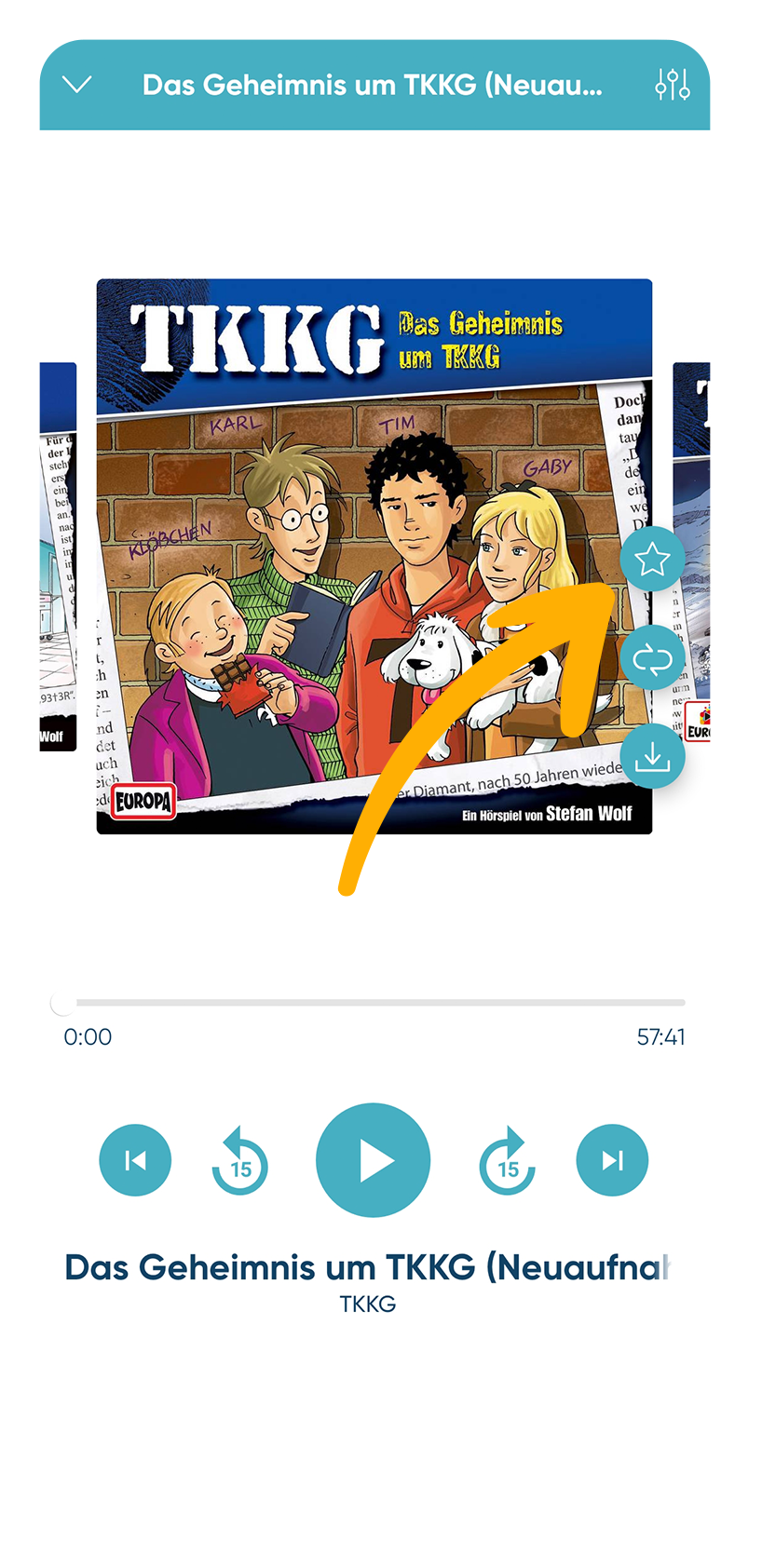This screenshot has height=1568, width=762.
Task: Start playing Das Geheimnis um TKKG
Action: 374,1160
